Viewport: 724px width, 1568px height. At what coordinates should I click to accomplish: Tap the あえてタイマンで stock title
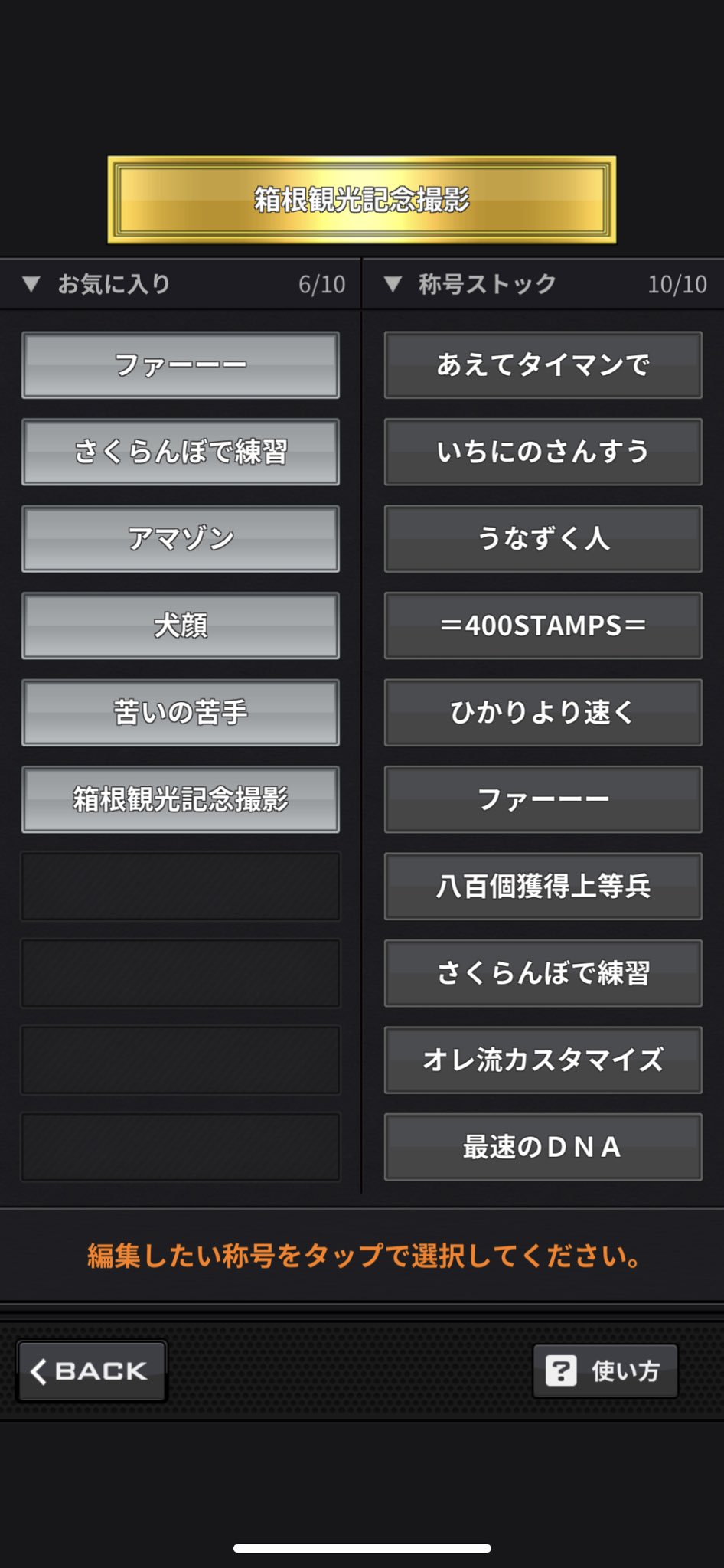pyautogui.click(x=543, y=365)
